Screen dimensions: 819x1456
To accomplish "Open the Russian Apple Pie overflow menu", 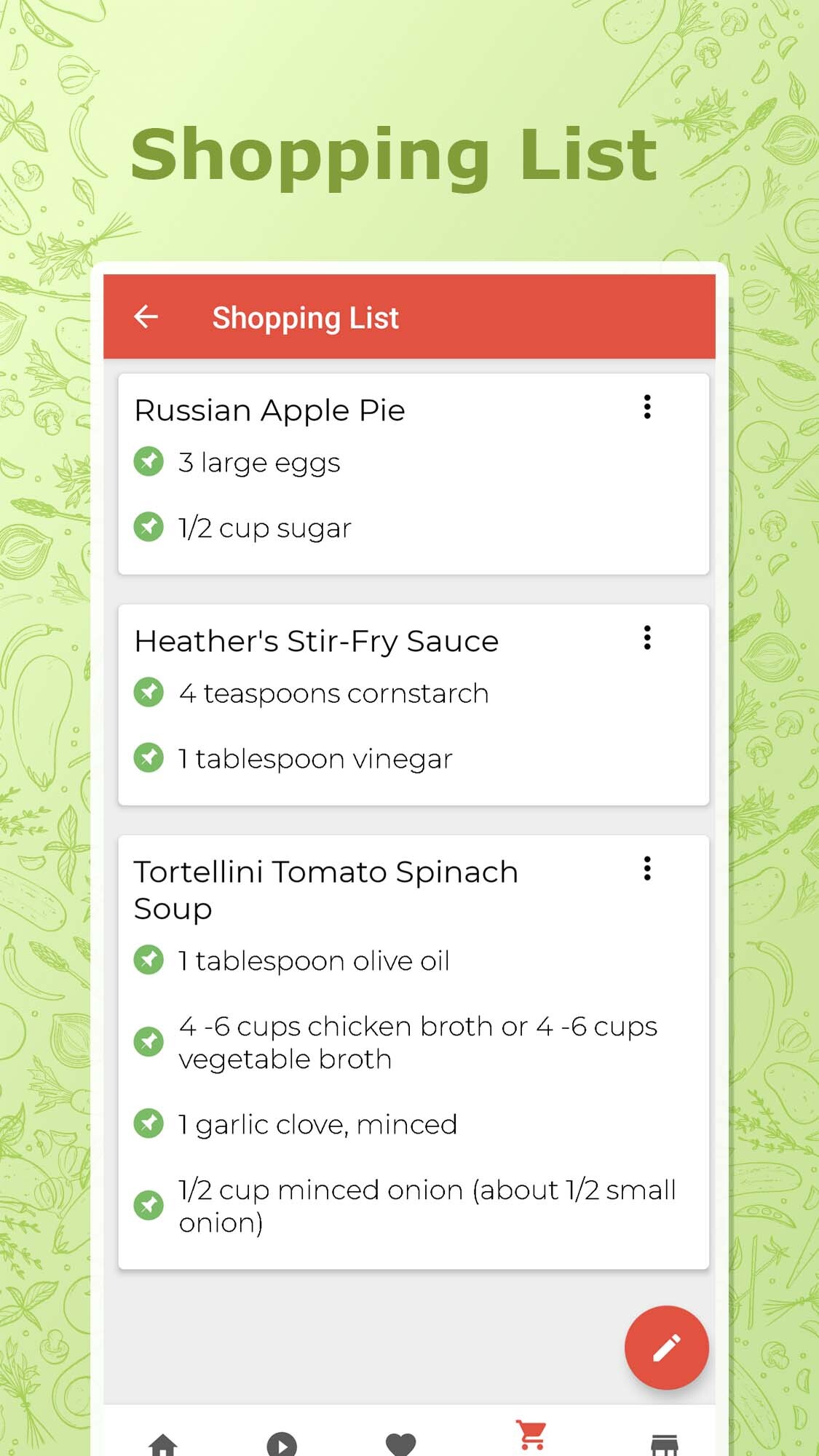I will tap(646, 408).
